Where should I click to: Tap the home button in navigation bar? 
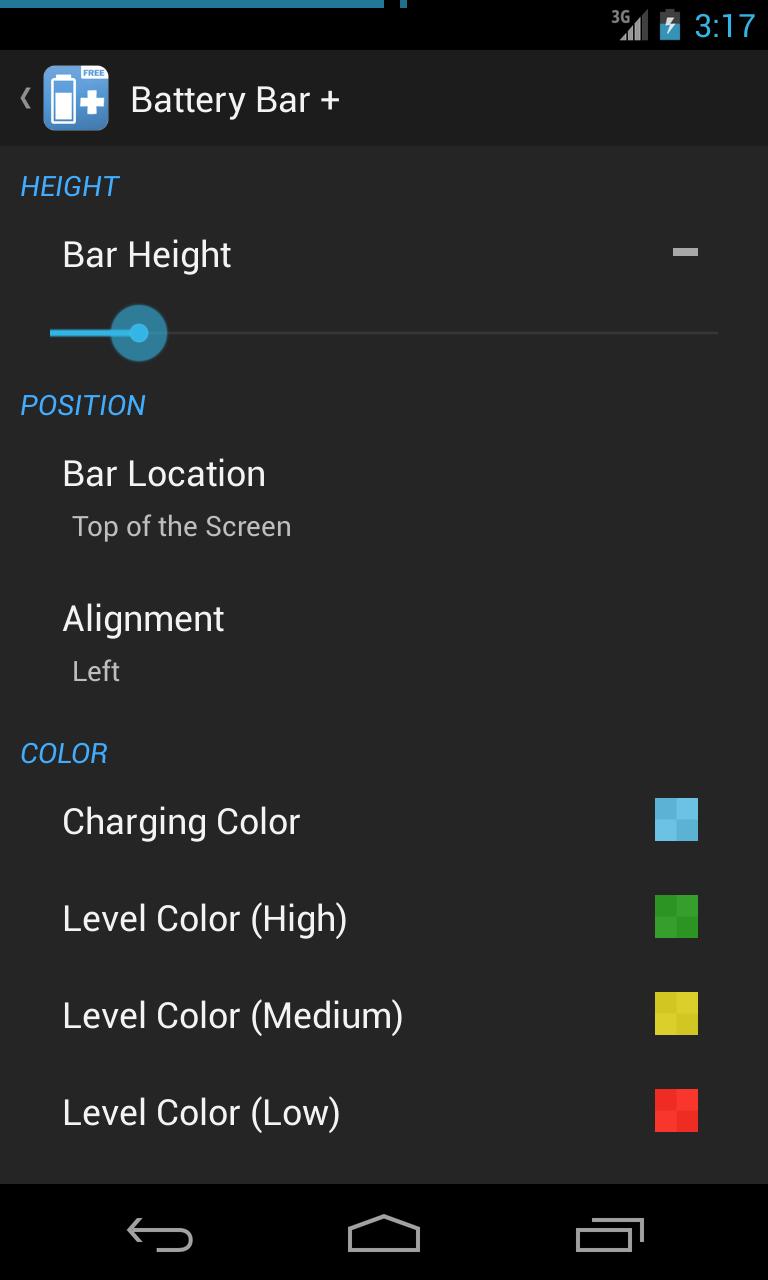[x=383, y=1235]
